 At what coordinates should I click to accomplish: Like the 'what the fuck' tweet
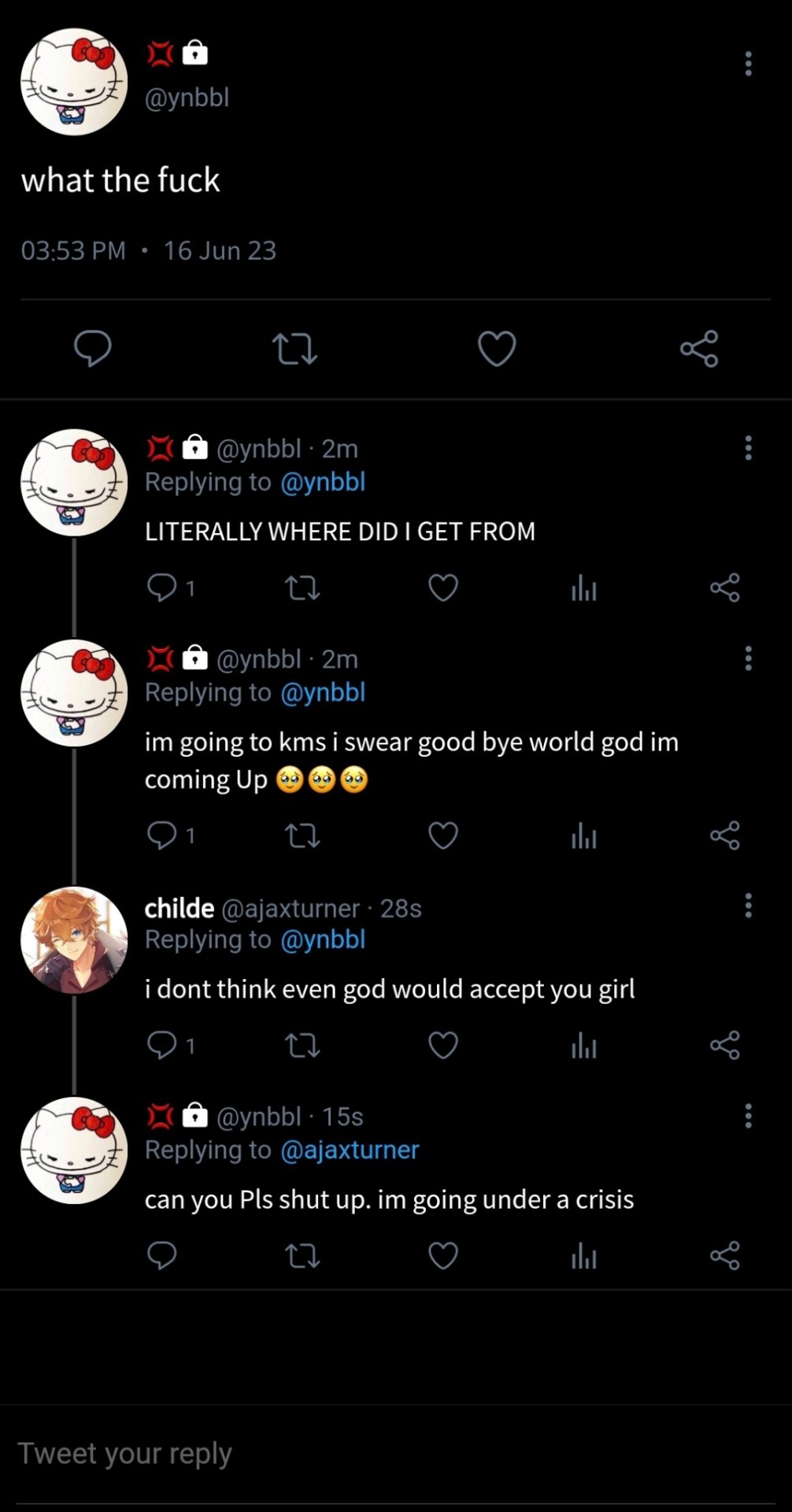[x=497, y=348]
